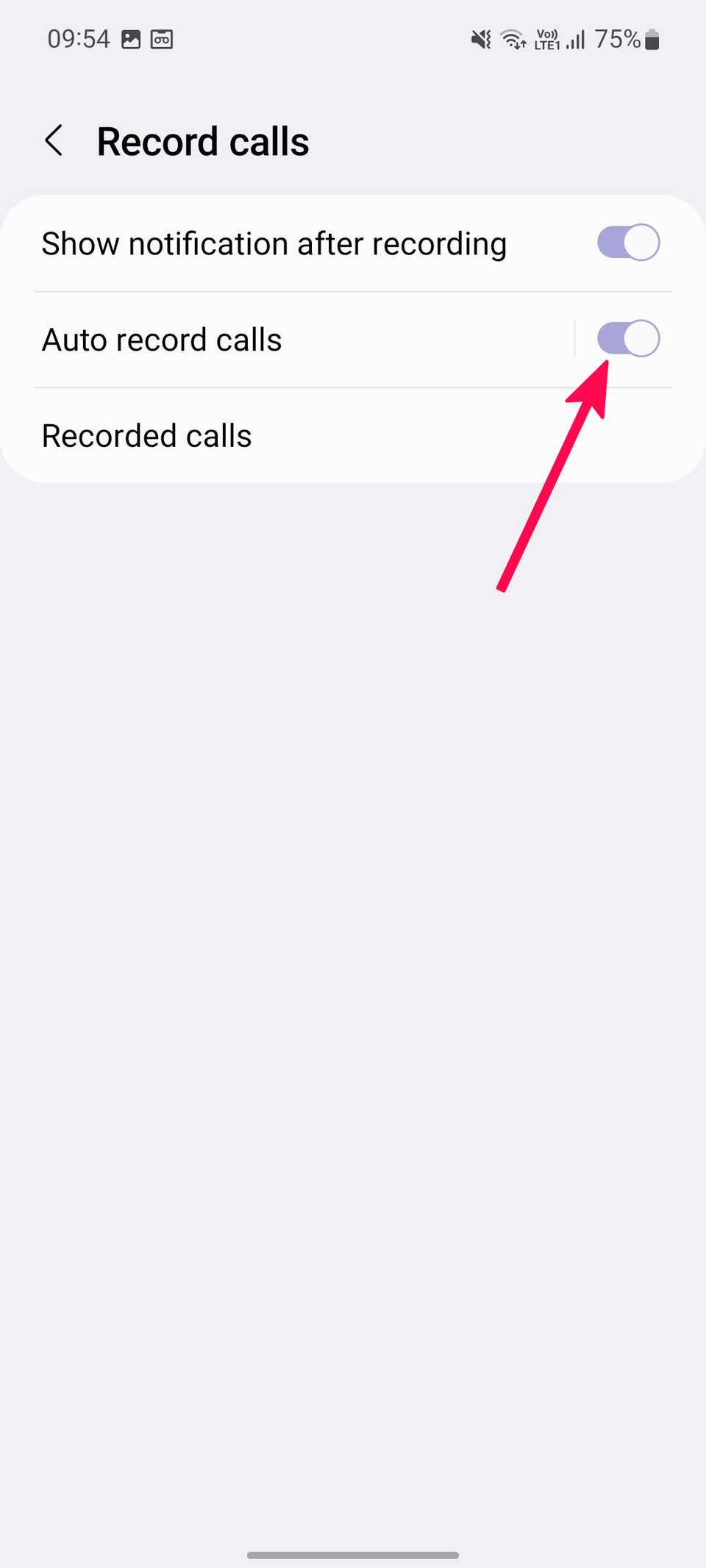Tap the status bar area

coord(353,38)
